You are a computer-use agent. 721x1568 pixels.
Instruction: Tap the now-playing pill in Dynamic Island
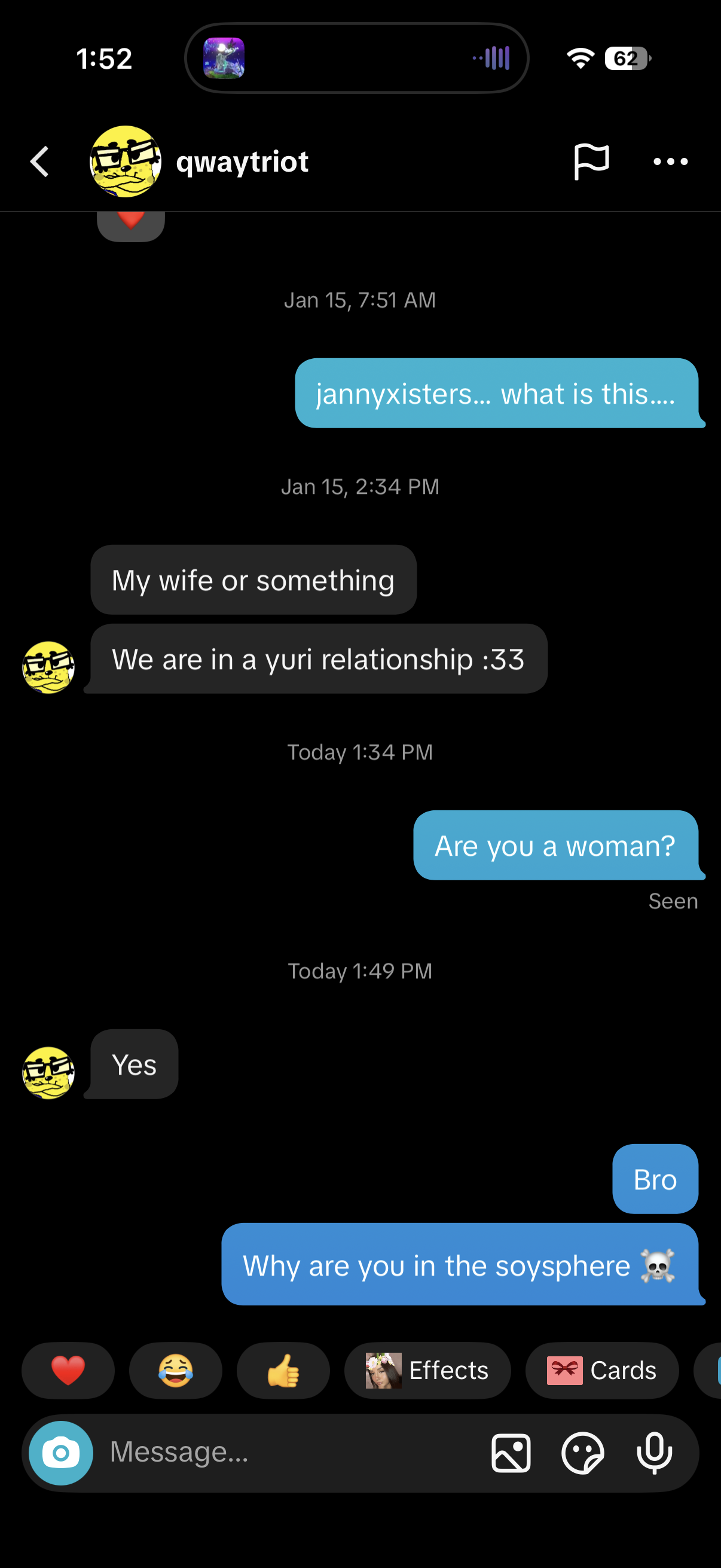pos(356,59)
